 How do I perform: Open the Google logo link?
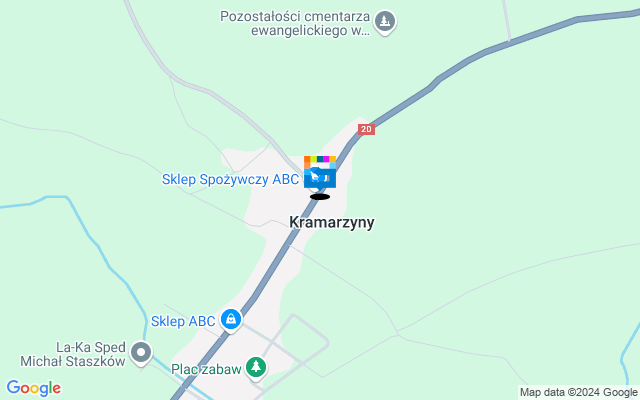[x=33, y=388]
